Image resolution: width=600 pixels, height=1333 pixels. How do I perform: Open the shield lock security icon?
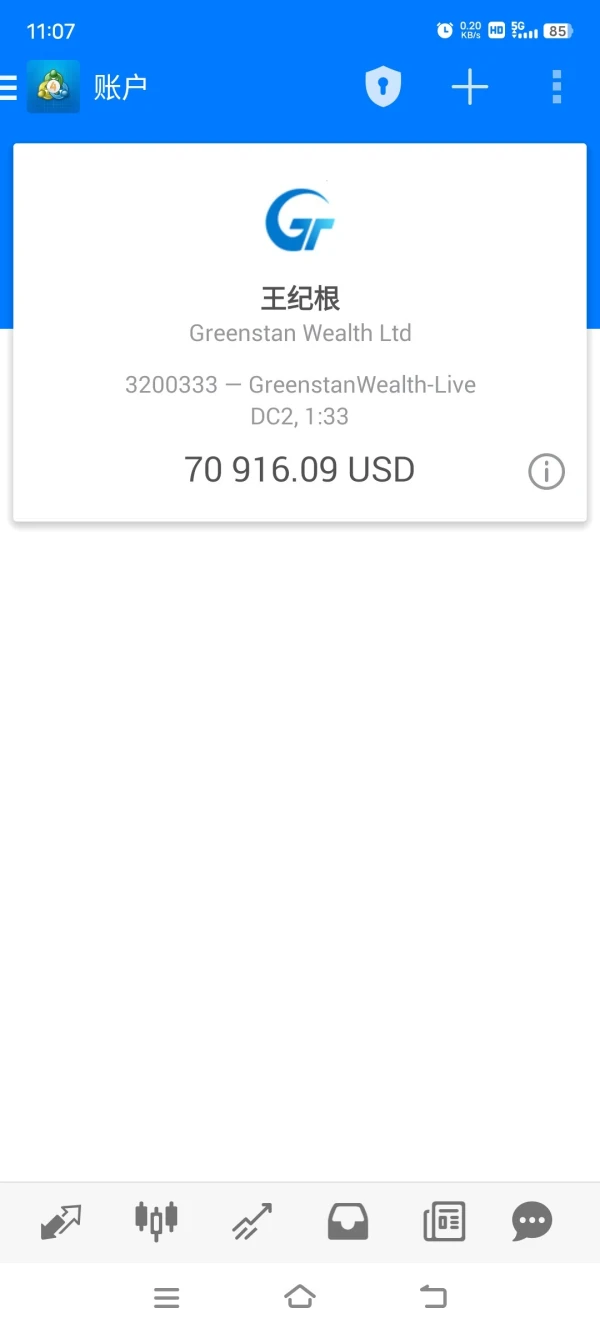tap(382, 88)
